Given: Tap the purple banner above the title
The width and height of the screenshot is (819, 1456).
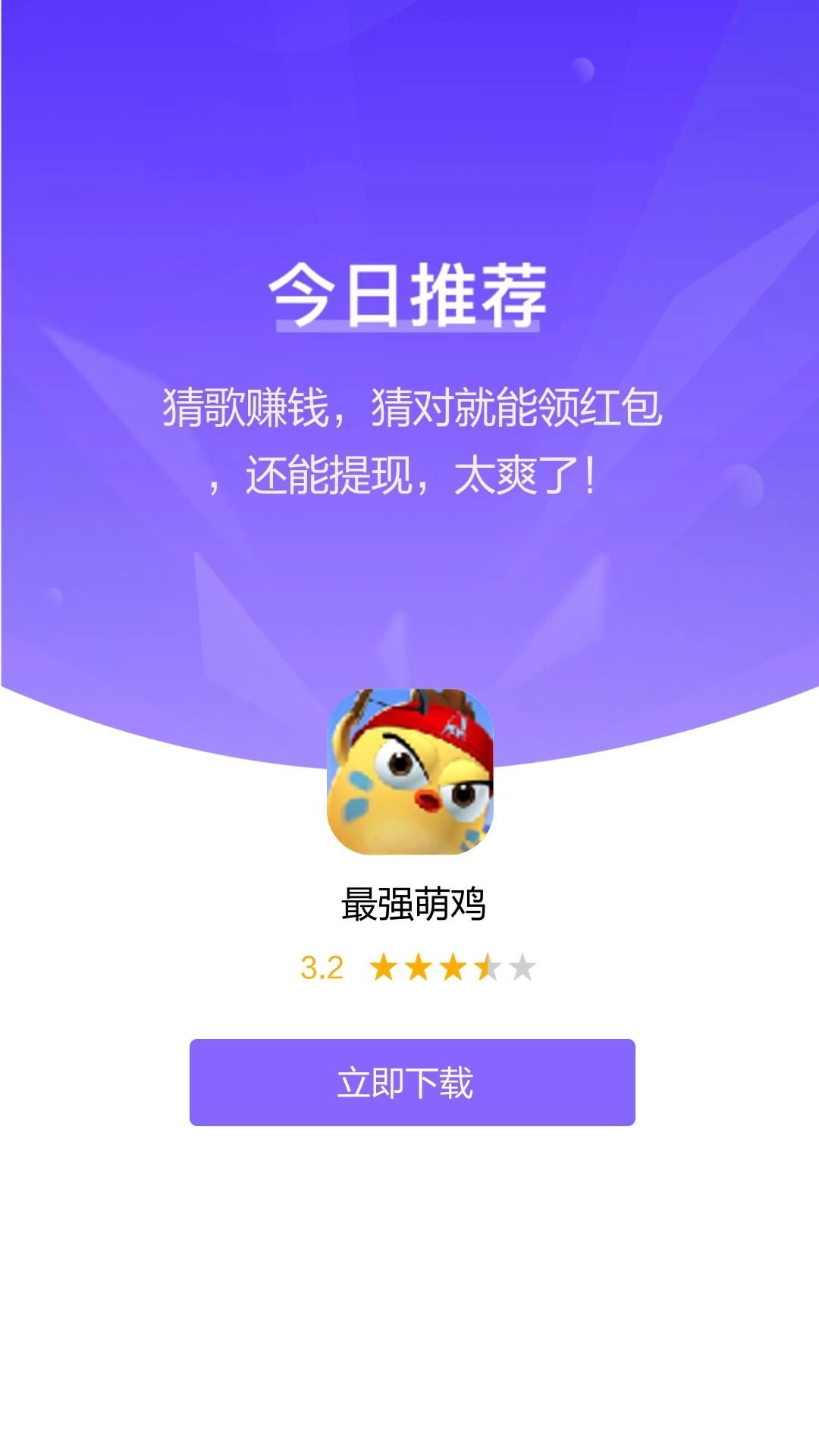Looking at the screenshot, I should click(x=409, y=136).
